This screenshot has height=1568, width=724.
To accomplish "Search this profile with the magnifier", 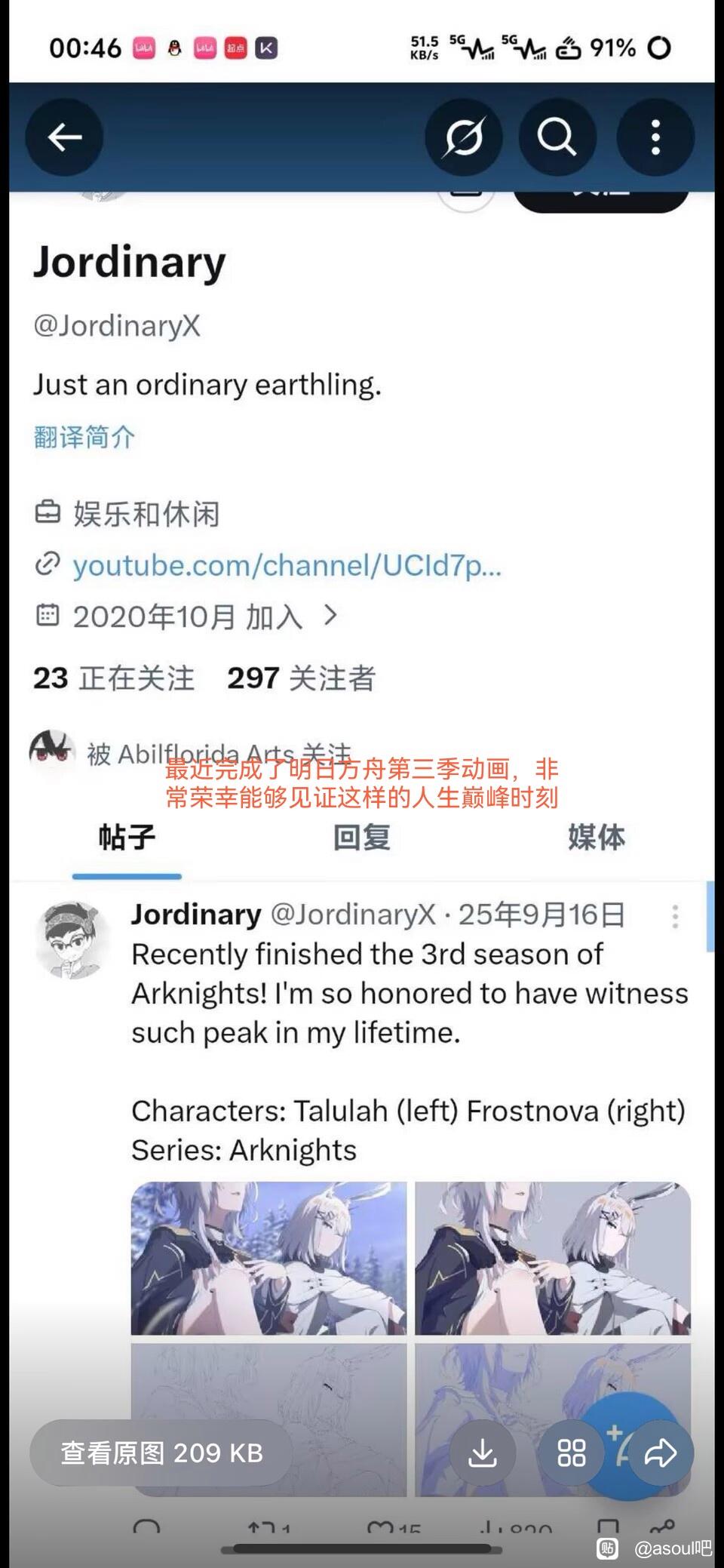I will (x=557, y=137).
